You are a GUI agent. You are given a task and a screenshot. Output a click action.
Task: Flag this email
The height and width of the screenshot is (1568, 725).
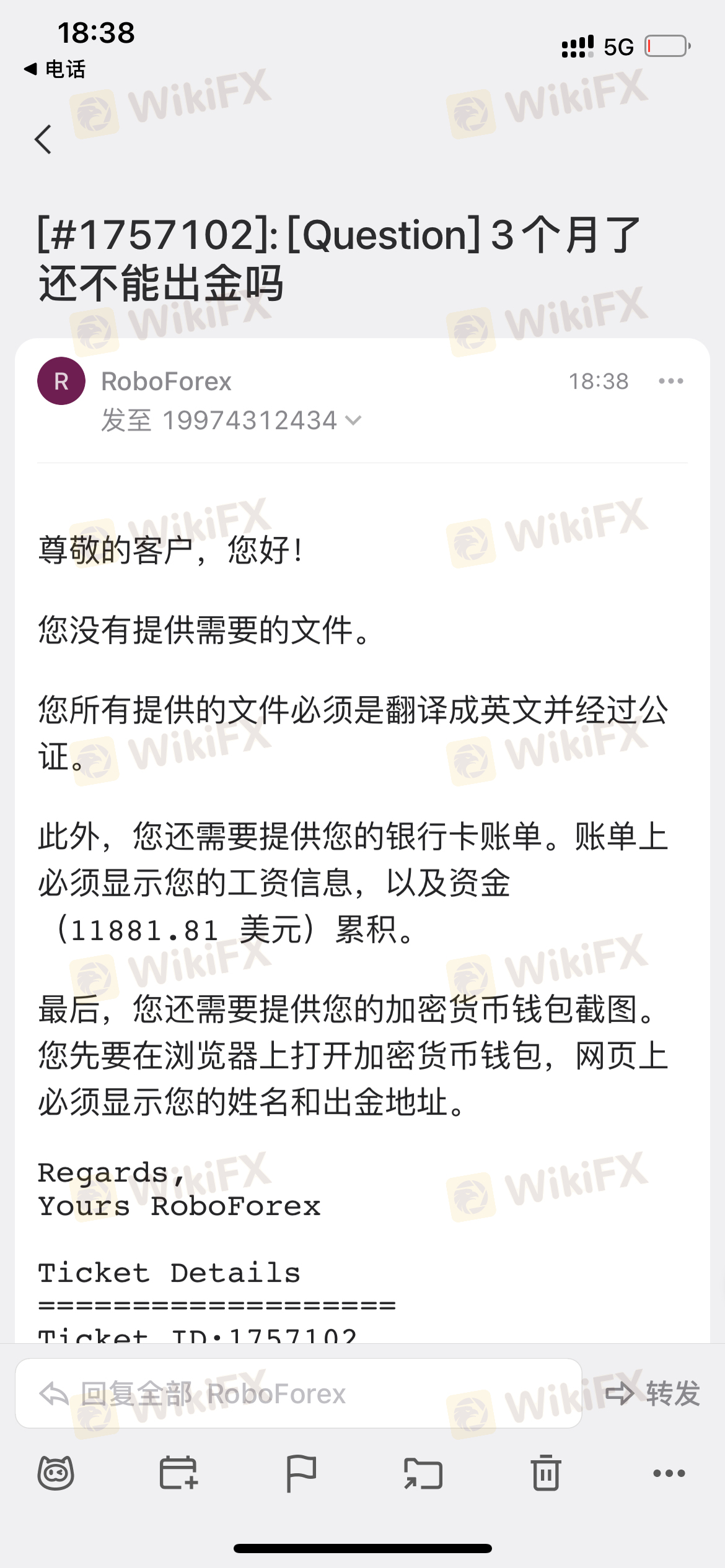[301, 1473]
